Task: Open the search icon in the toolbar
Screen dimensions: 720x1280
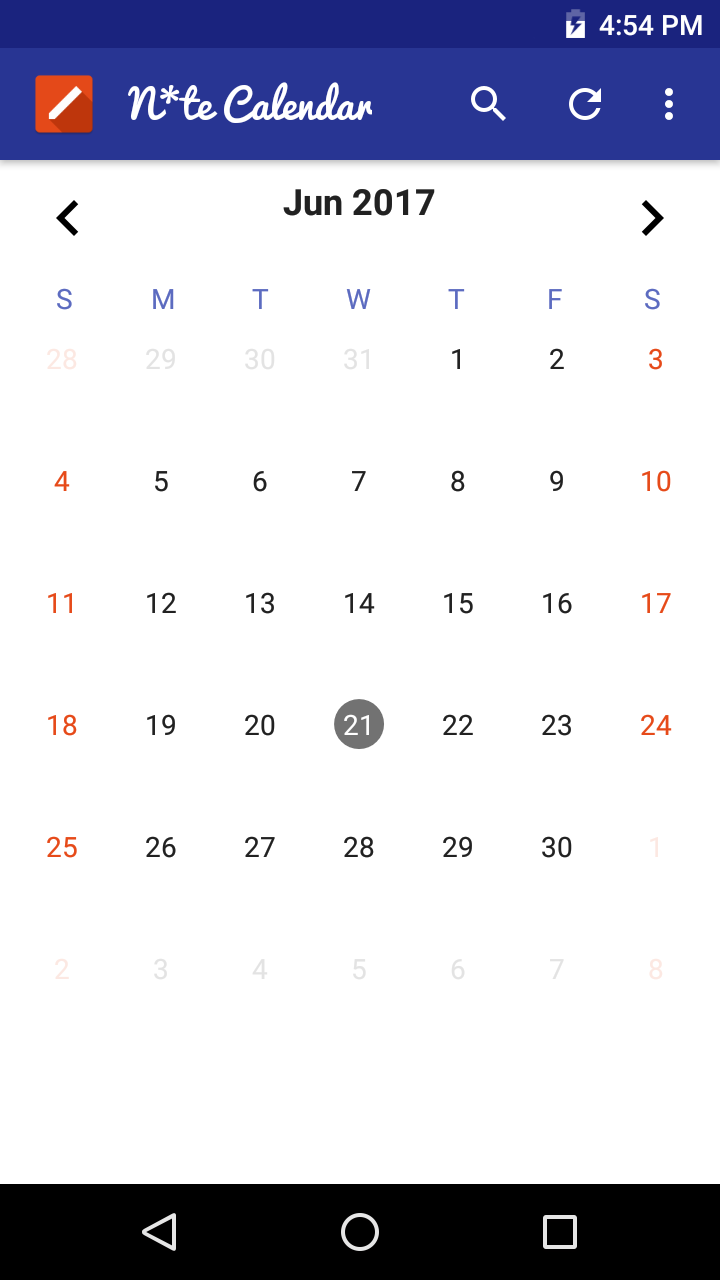Action: (x=489, y=103)
